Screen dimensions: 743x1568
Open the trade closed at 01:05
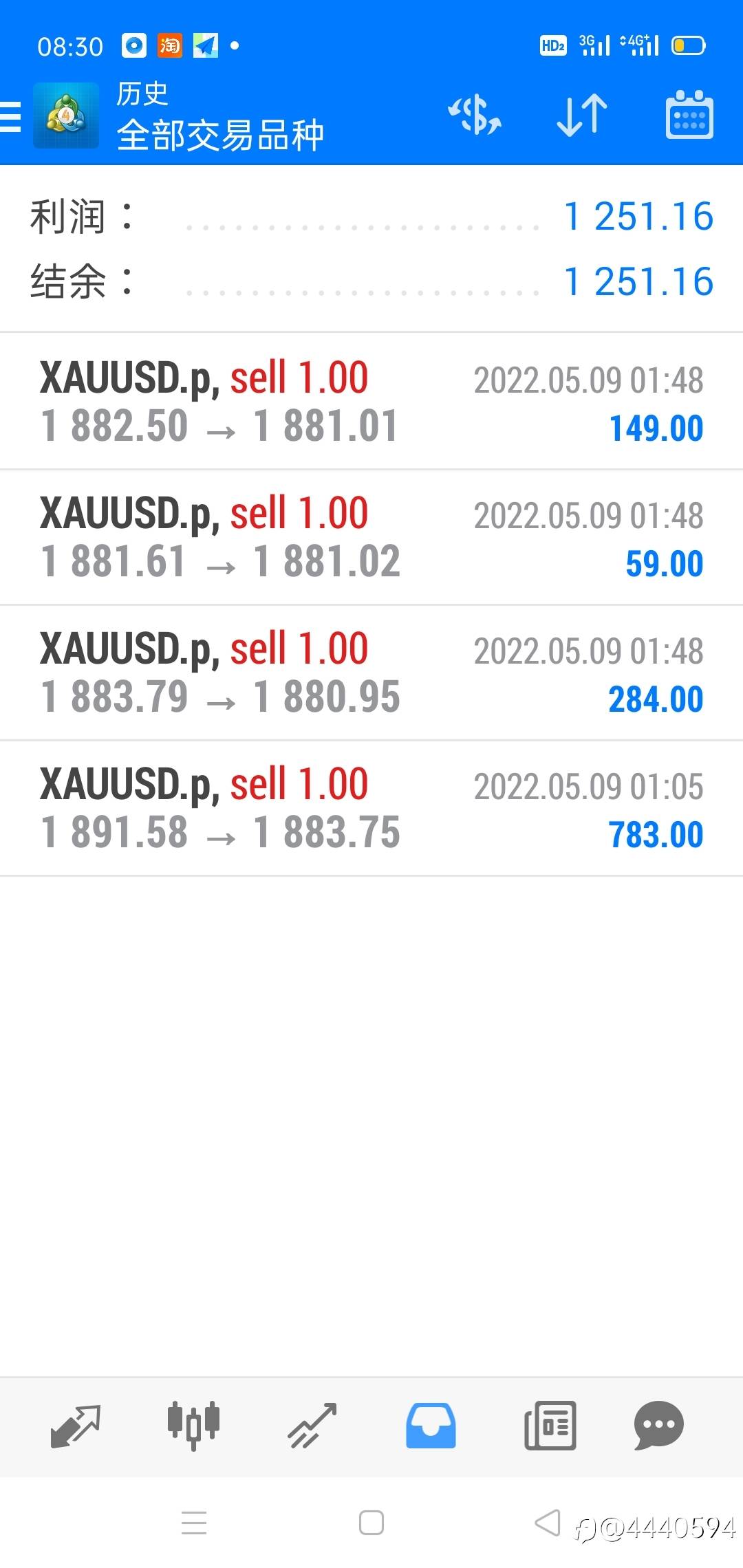click(371, 808)
